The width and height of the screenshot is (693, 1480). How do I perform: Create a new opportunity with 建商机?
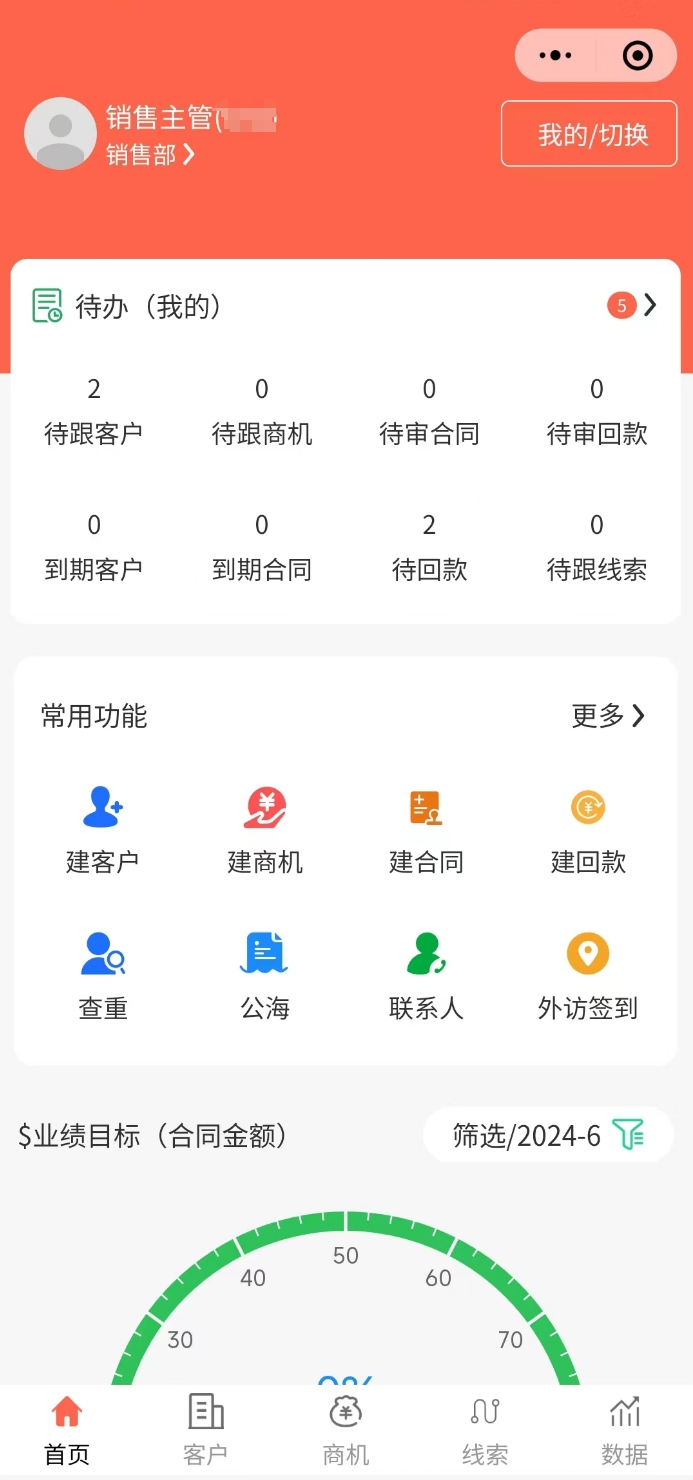pos(265,830)
